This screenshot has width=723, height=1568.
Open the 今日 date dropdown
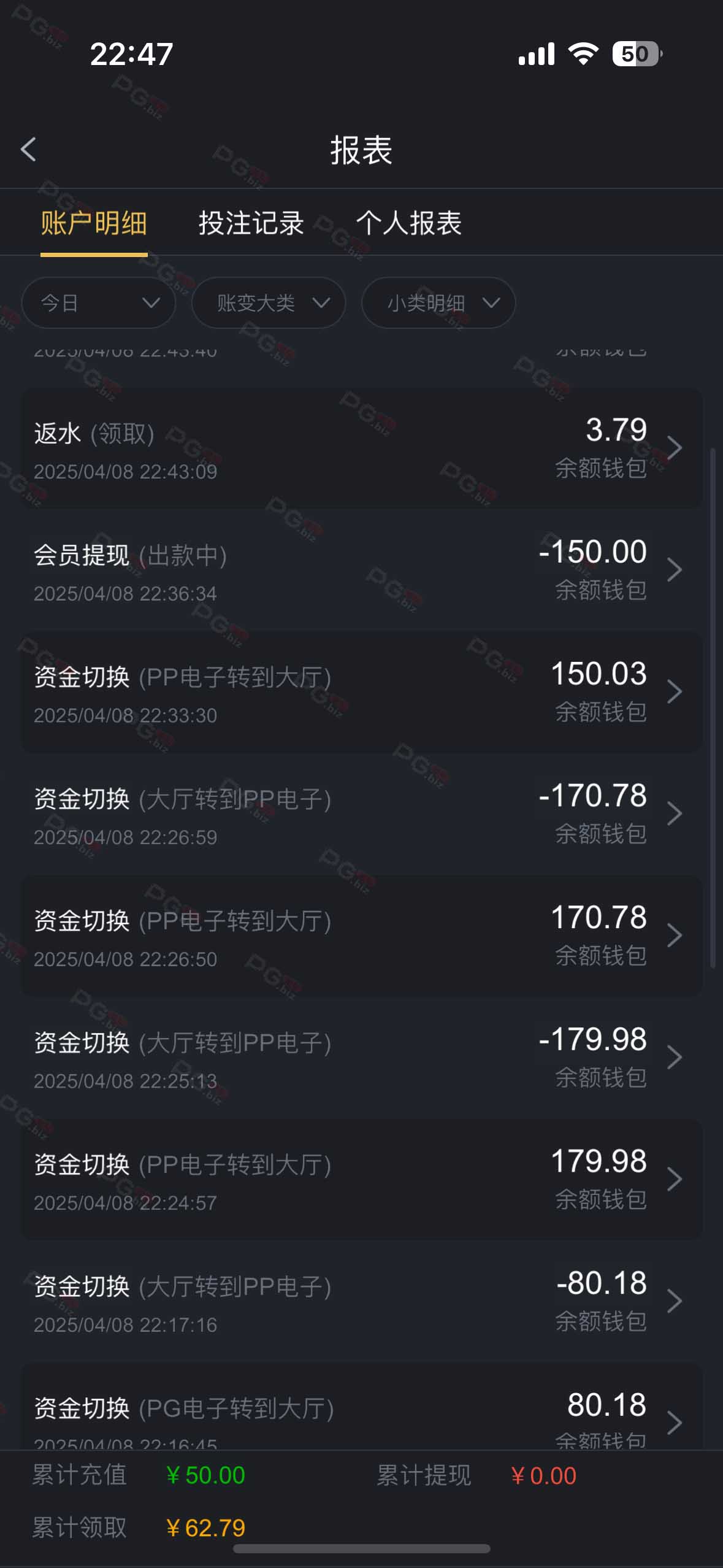(x=98, y=302)
